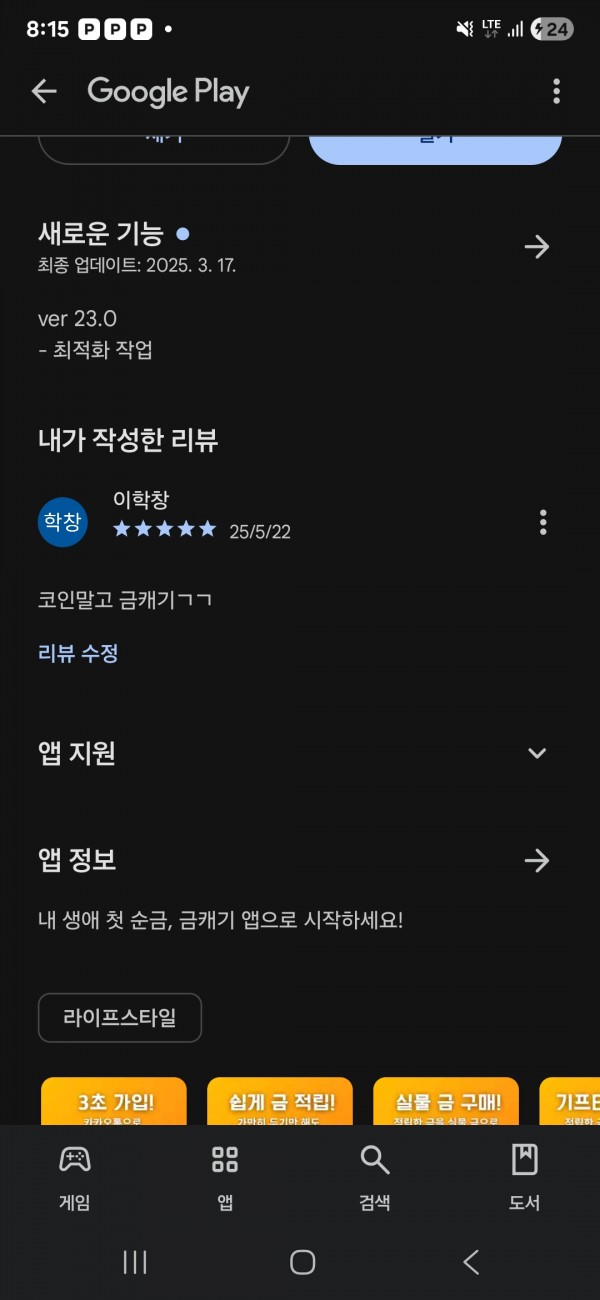Switch to the 검색 tab
Viewport: 600px width, 1300px height.
(x=375, y=1178)
